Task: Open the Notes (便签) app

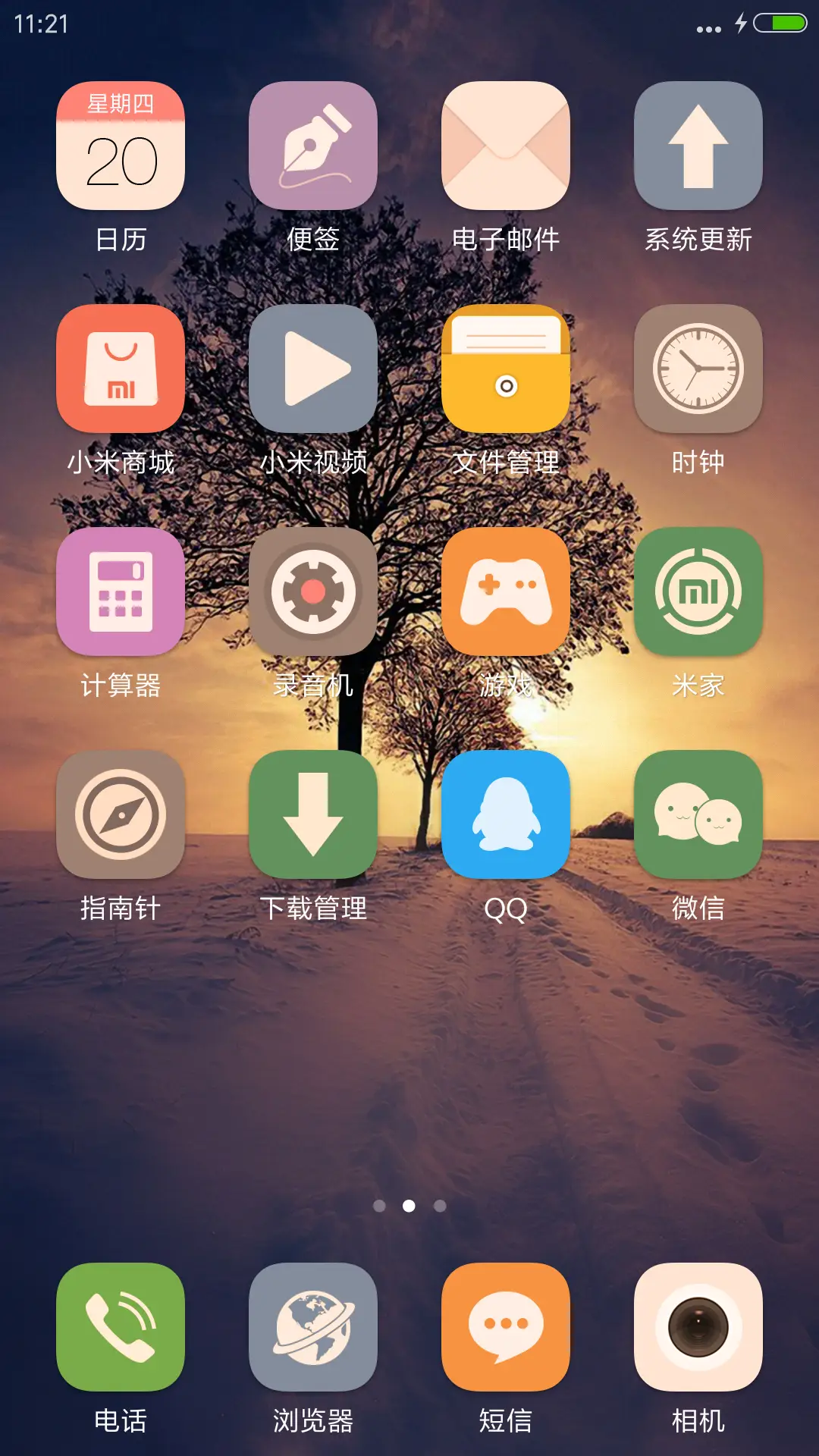Action: 313,146
